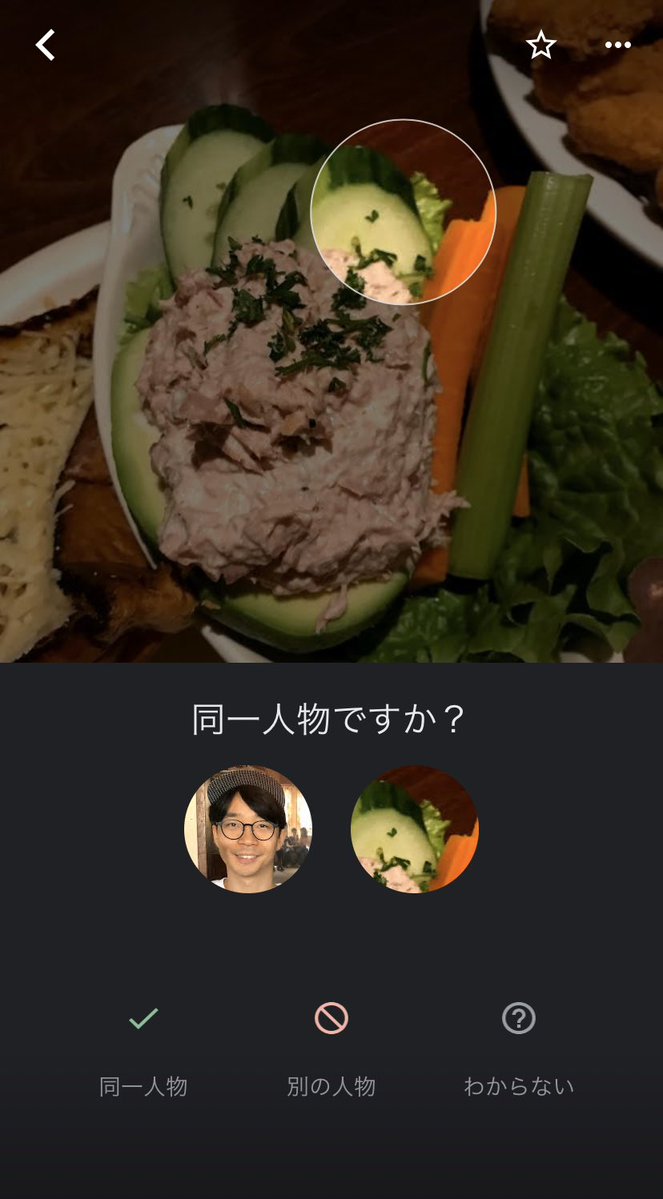Go back using the top arrow

coord(46,45)
